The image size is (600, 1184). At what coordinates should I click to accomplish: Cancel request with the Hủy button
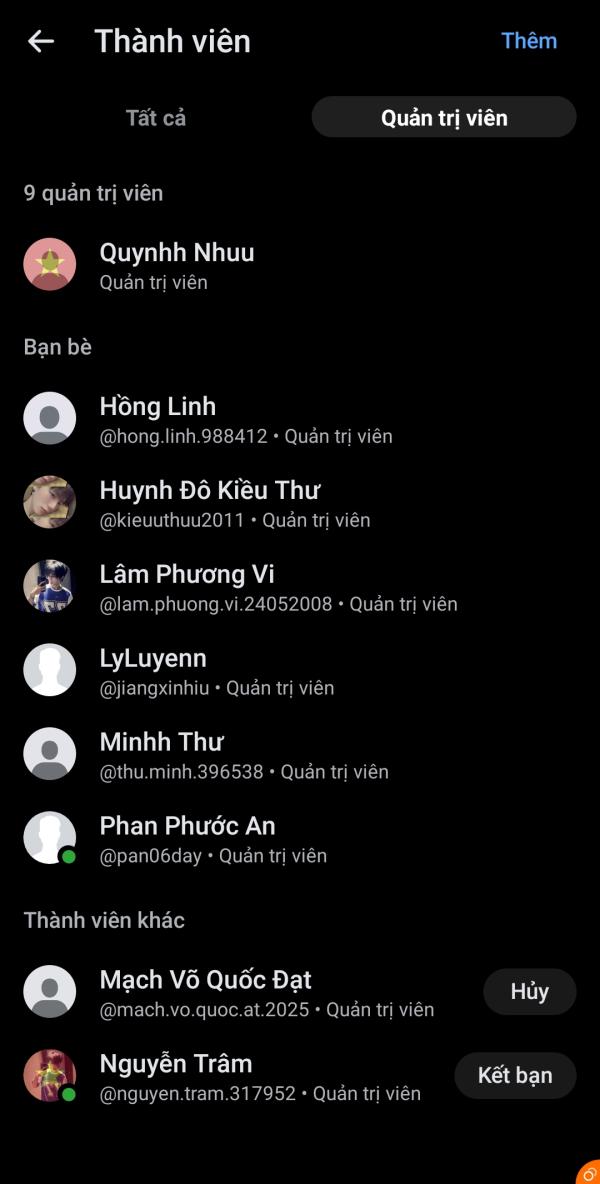[529, 992]
